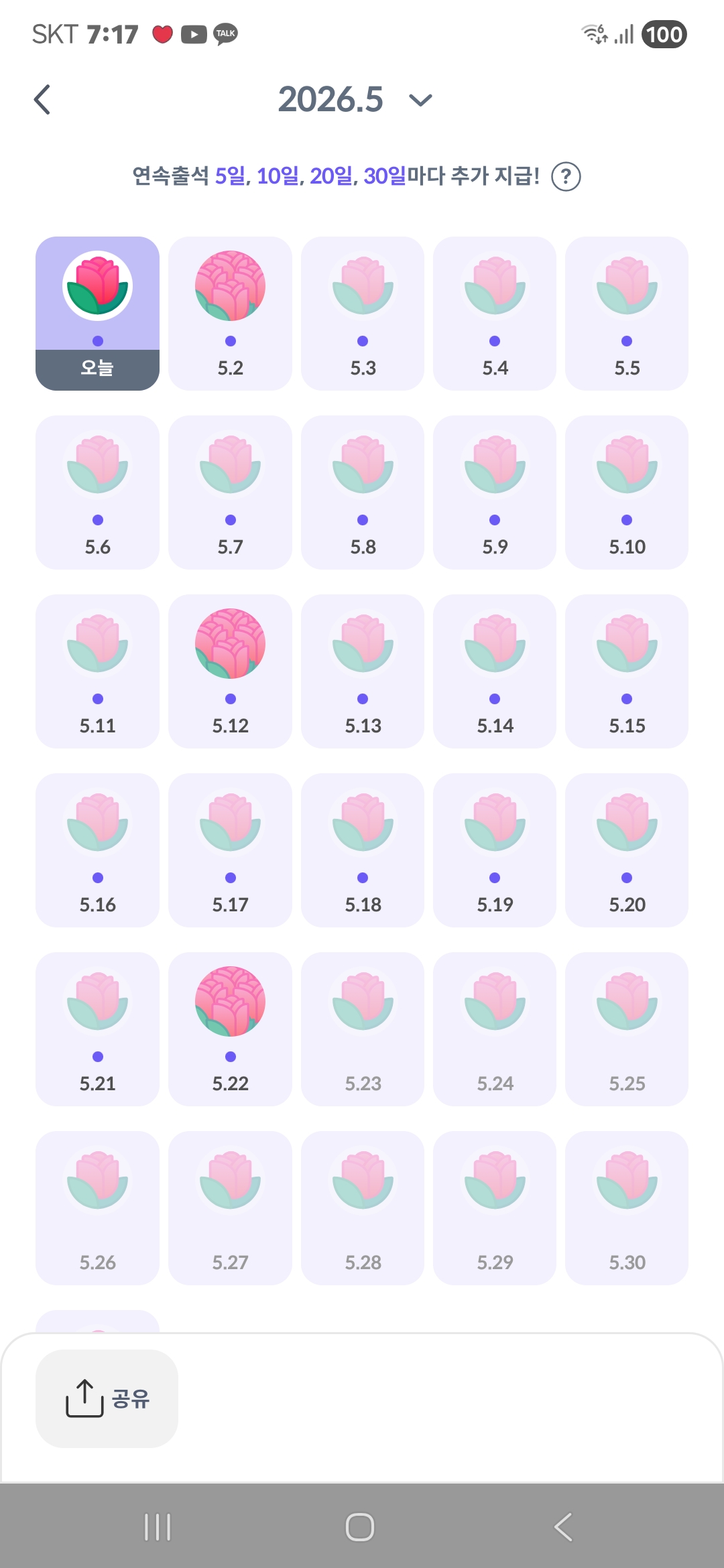
Task: Open the 2026.5 month dropdown
Action: click(355, 100)
